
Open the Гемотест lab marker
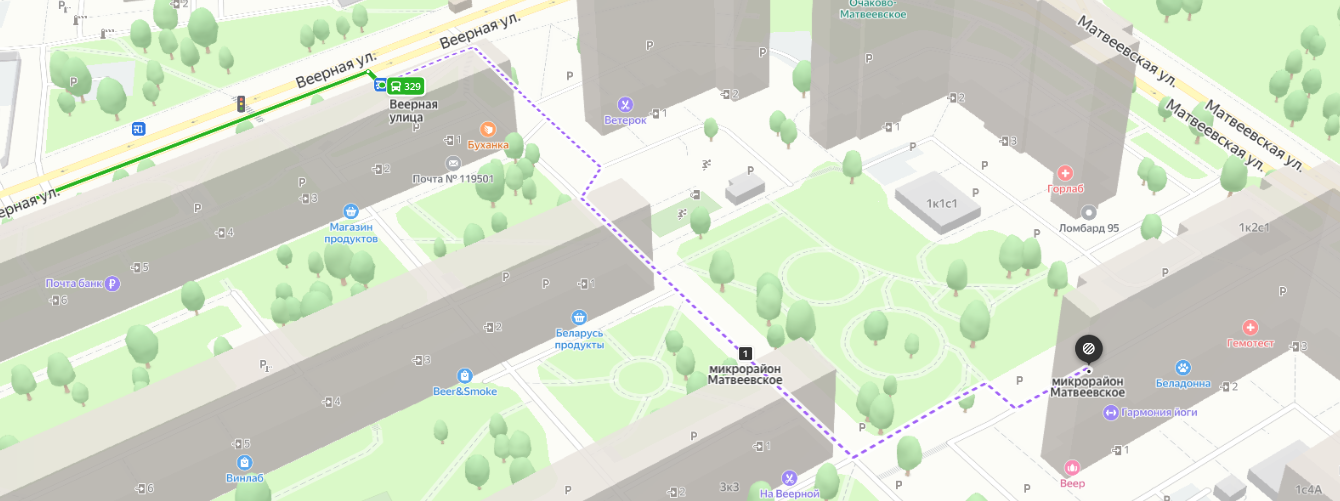1250,327
